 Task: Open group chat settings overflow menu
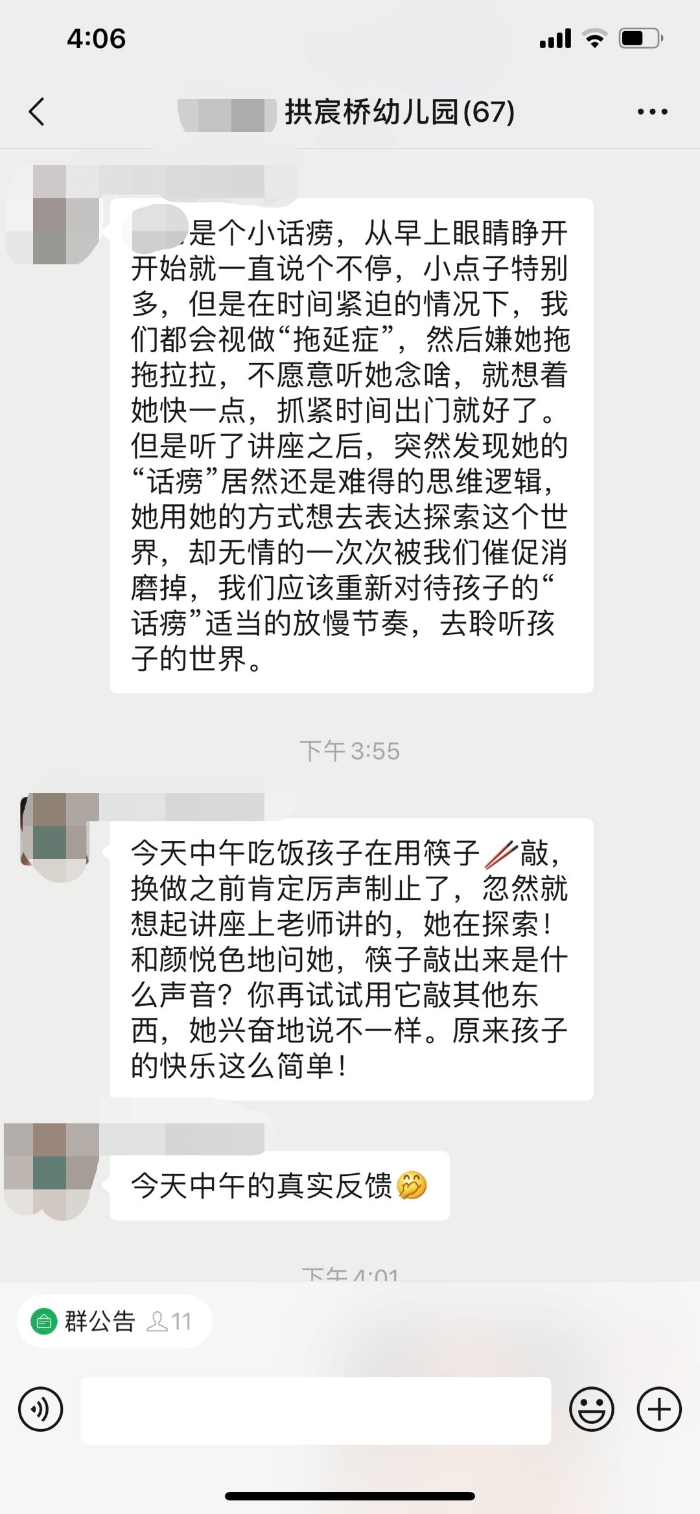(652, 112)
